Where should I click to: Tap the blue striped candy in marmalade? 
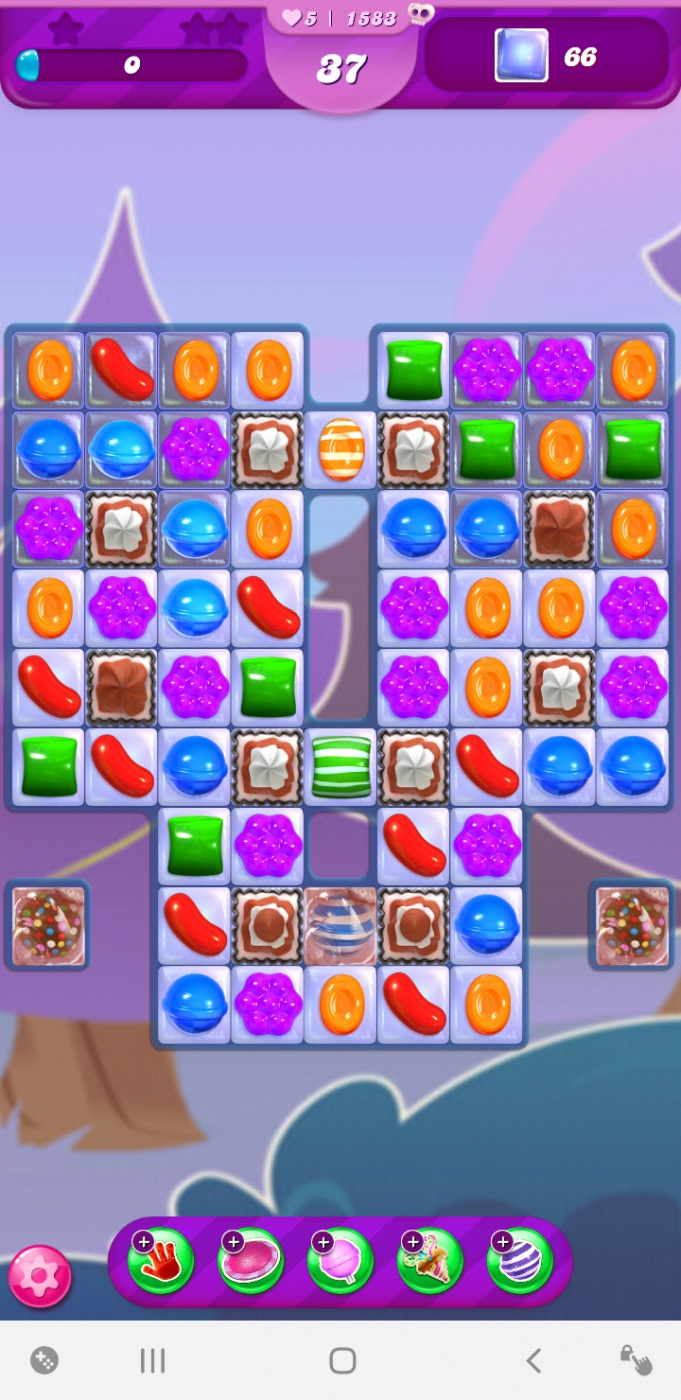coord(341,925)
